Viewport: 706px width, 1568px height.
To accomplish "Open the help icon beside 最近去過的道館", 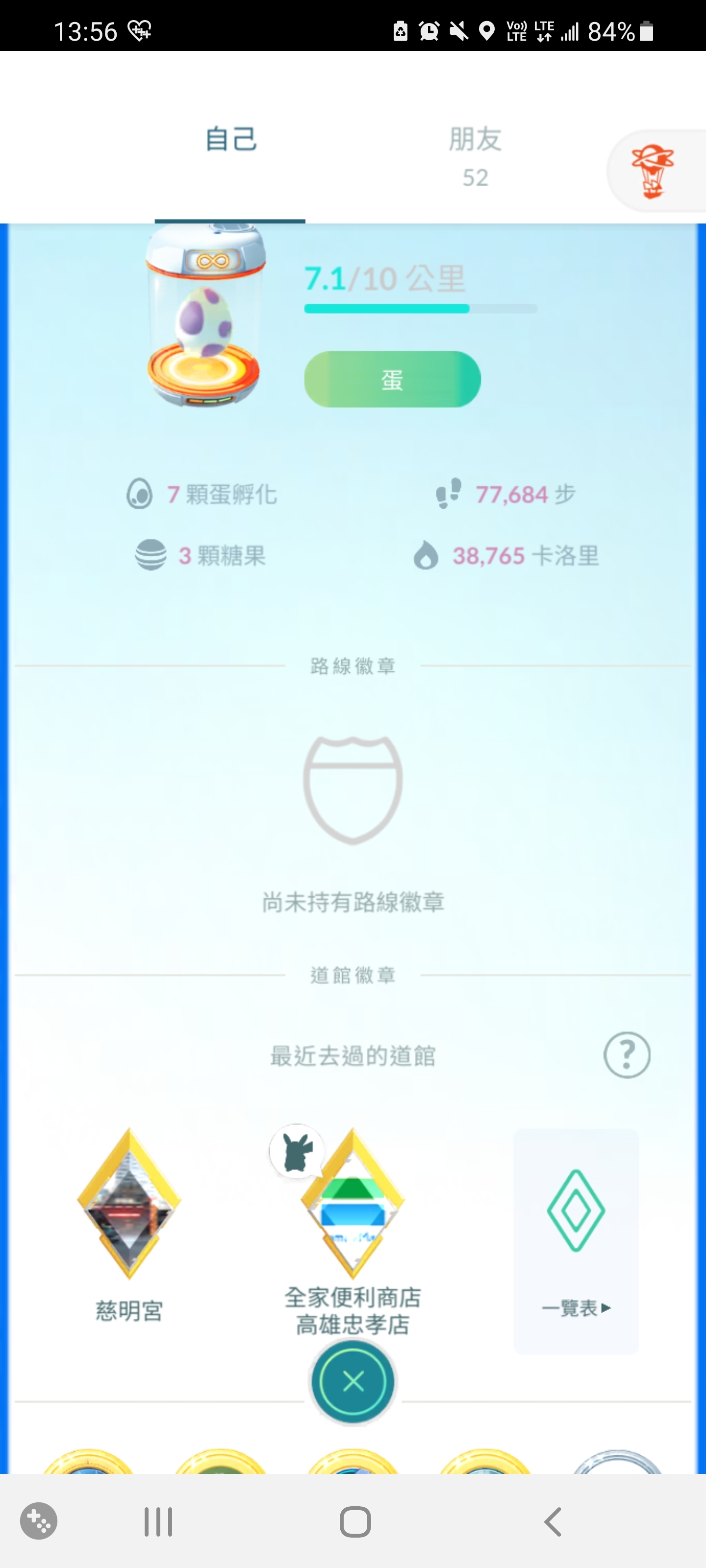I will [627, 1055].
